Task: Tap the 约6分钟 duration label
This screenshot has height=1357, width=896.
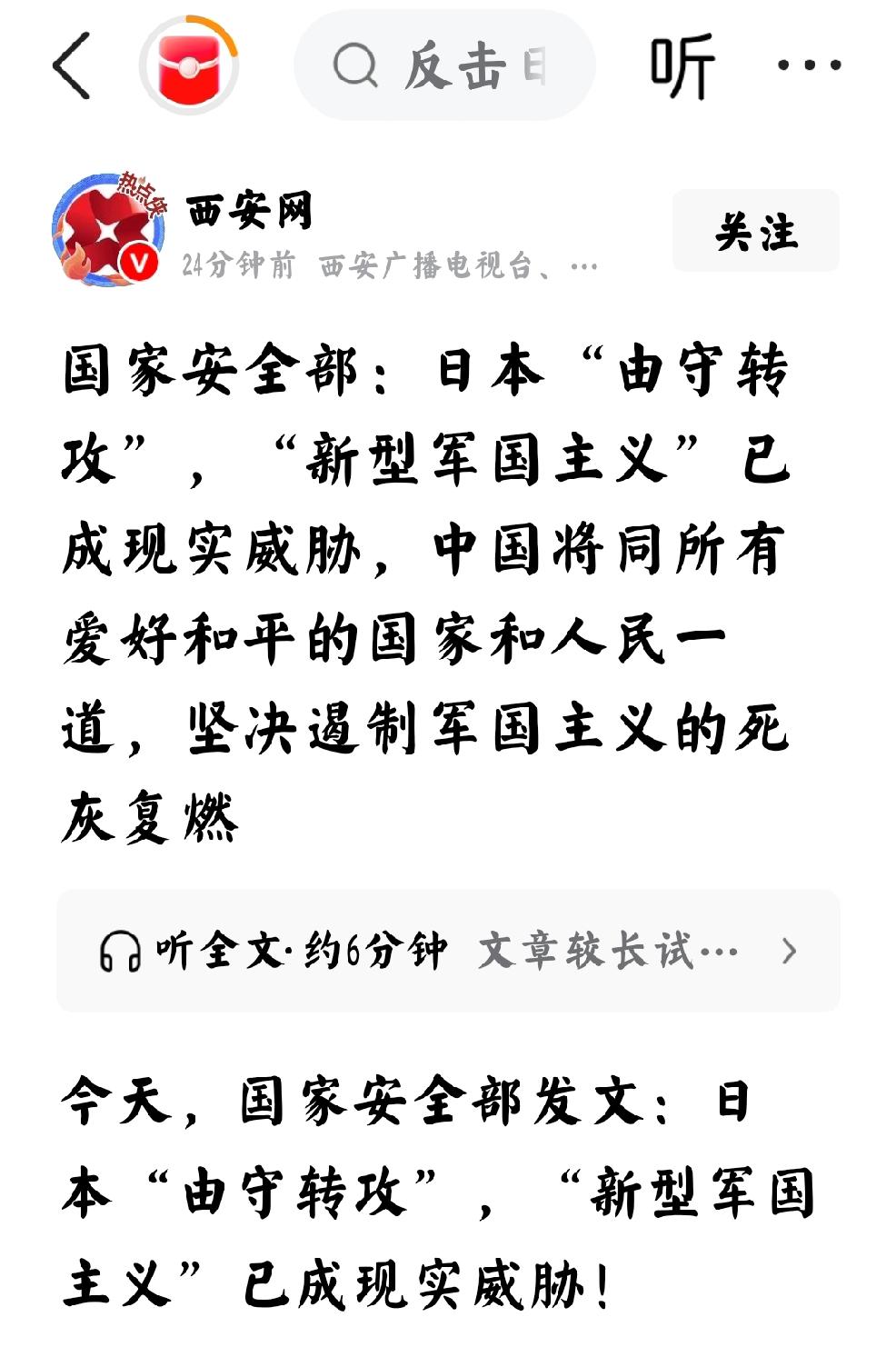Action: click(379, 949)
